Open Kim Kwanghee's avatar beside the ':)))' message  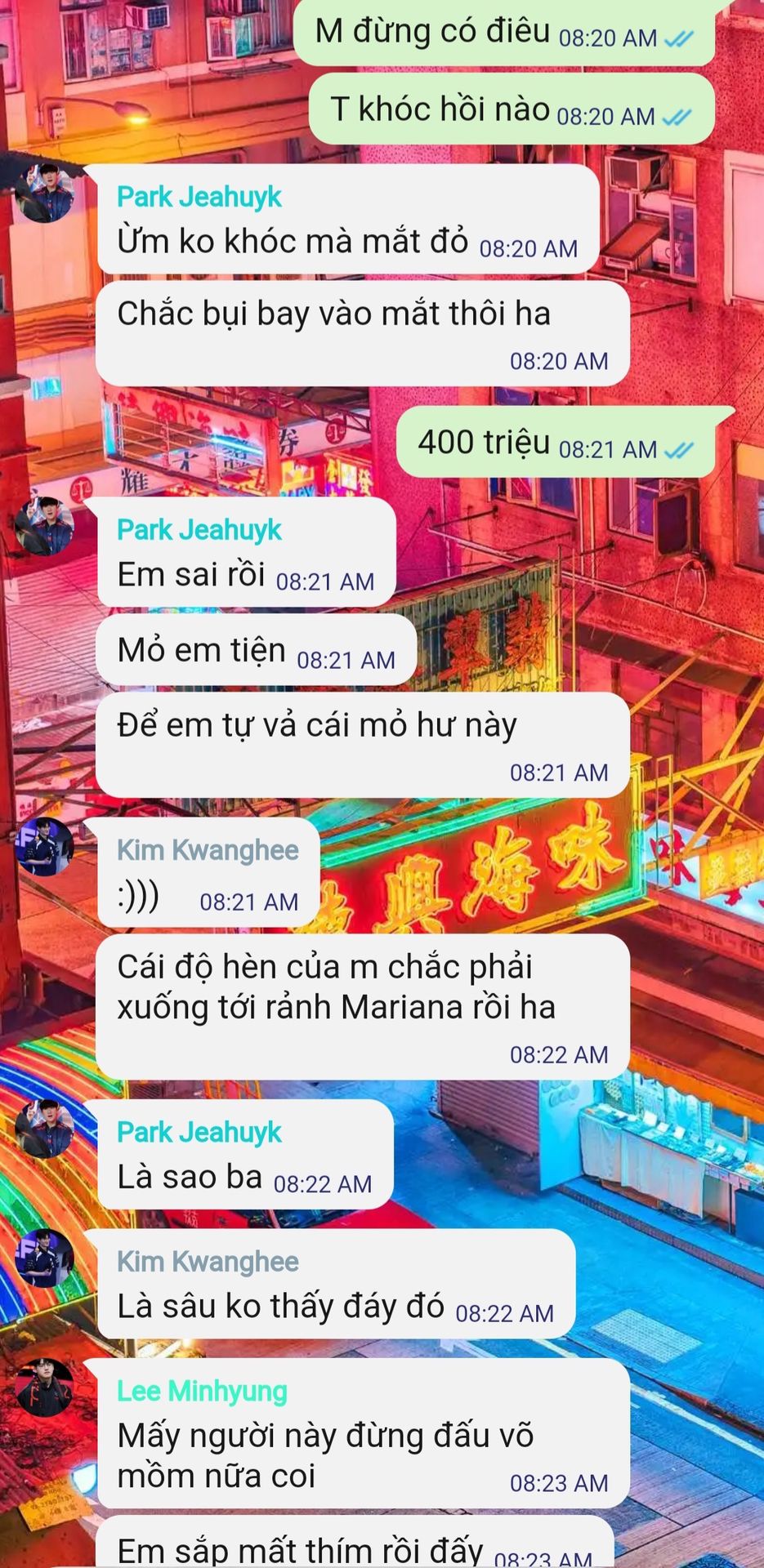(44, 847)
